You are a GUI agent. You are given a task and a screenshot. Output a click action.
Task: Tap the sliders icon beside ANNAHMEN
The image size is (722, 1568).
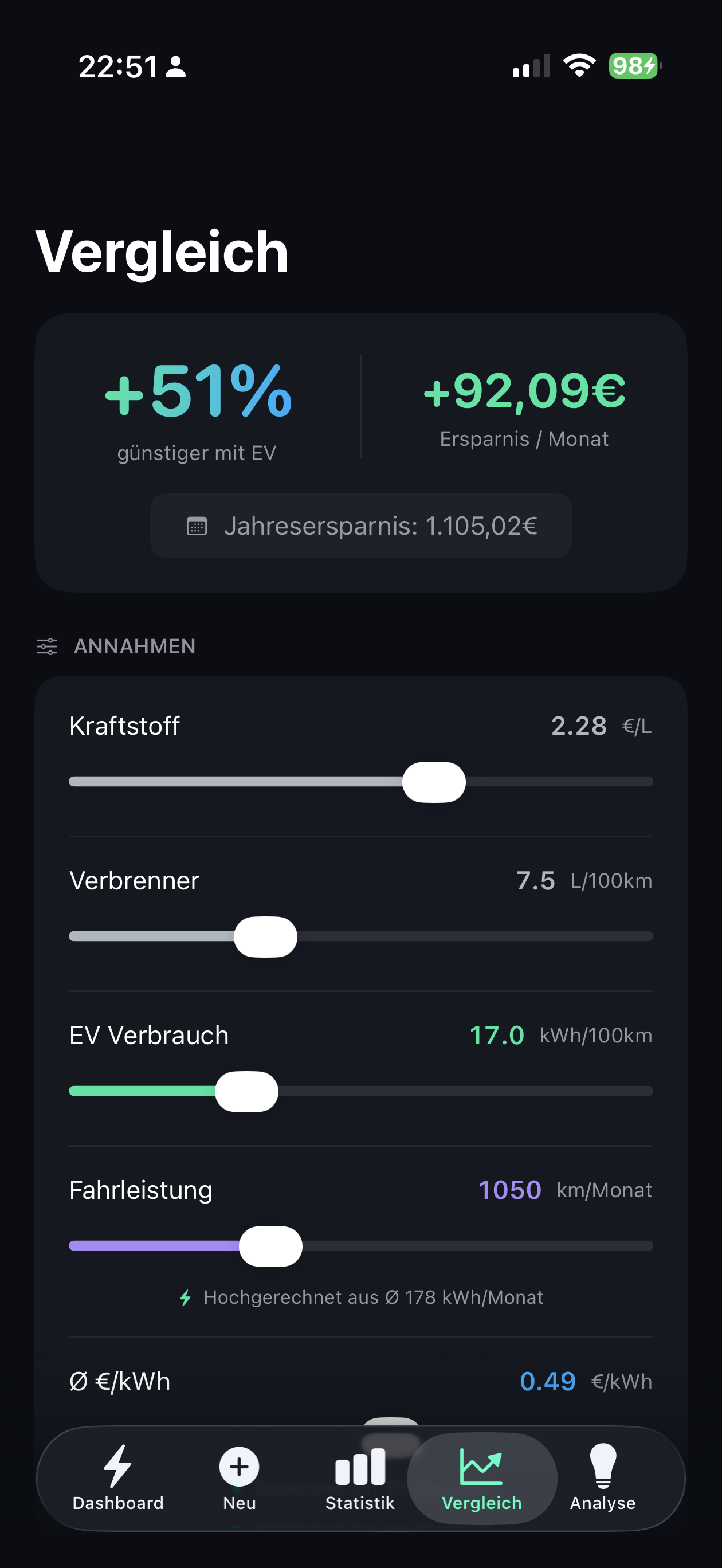coord(47,646)
